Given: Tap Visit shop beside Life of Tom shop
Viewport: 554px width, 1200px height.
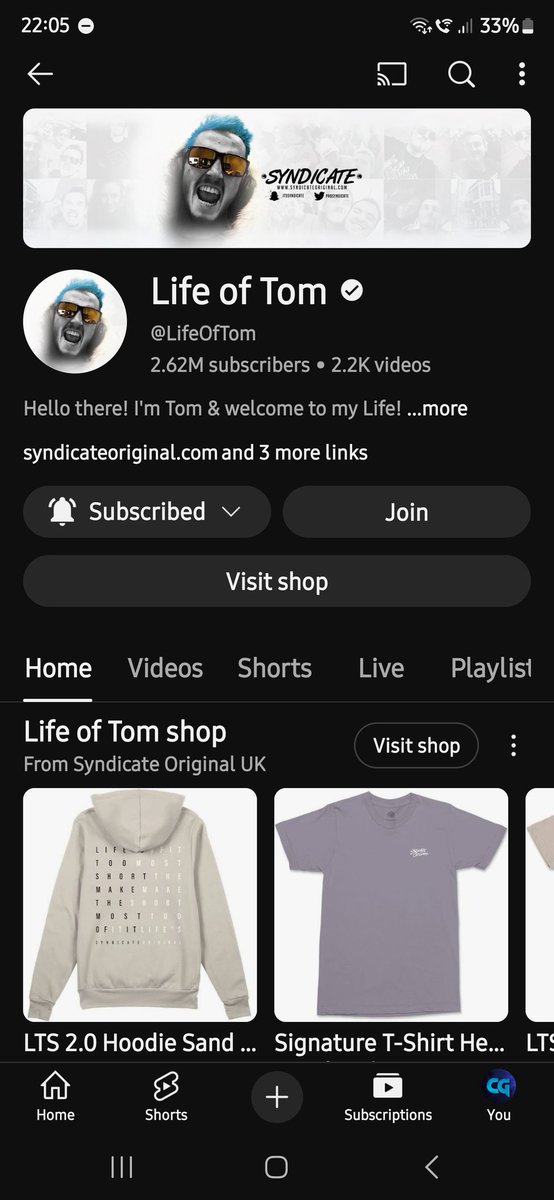Looking at the screenshot, I should tap(416, 746).
